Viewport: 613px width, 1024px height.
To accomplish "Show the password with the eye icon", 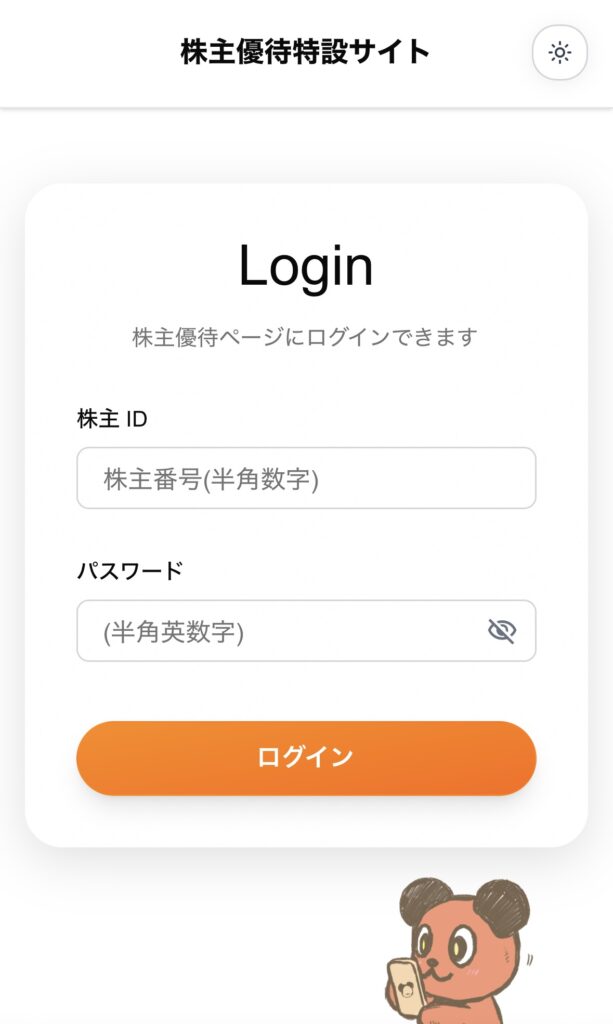I will pyautogui.click(x=502, y=631).
